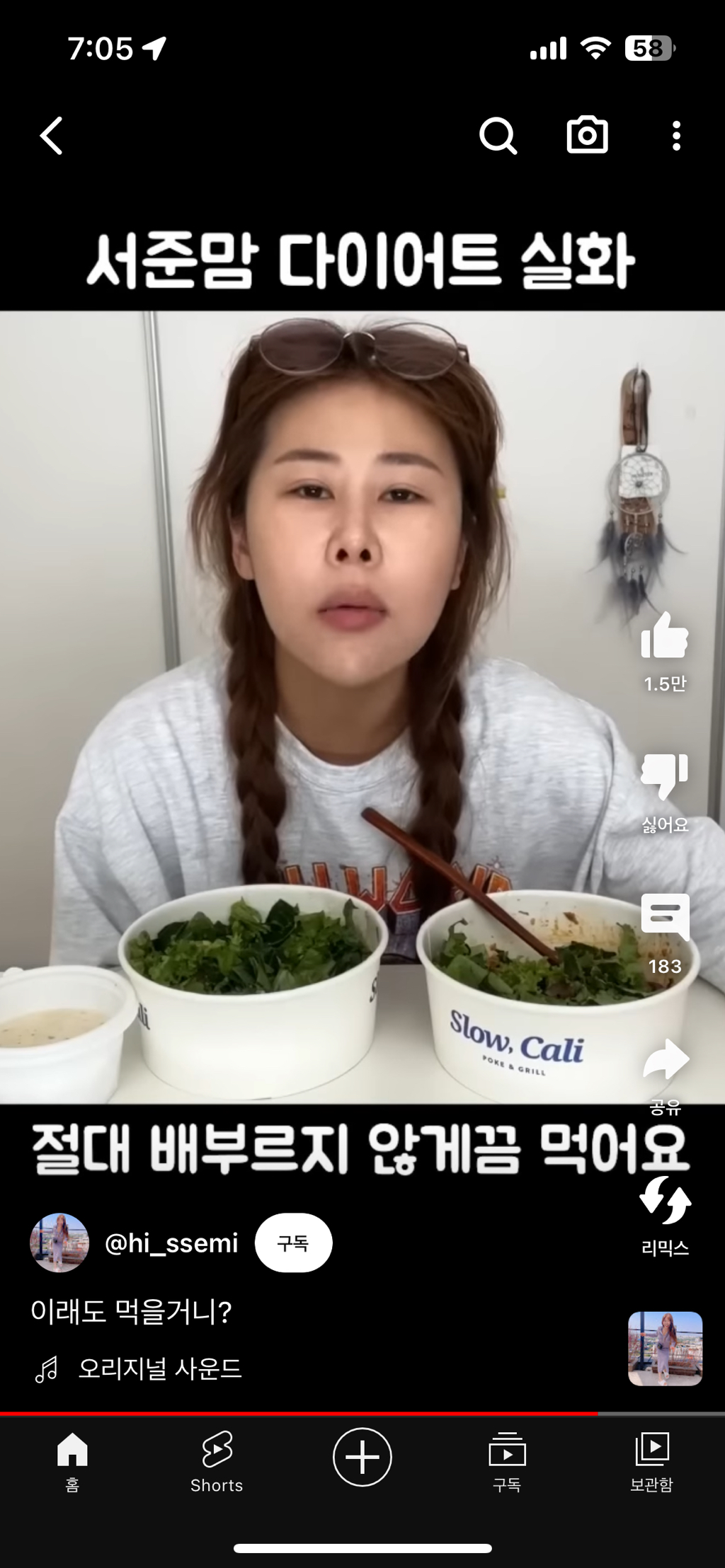Share this Short via 공유
Screen dimensions: 725x1568
(x=665, y=1061)
